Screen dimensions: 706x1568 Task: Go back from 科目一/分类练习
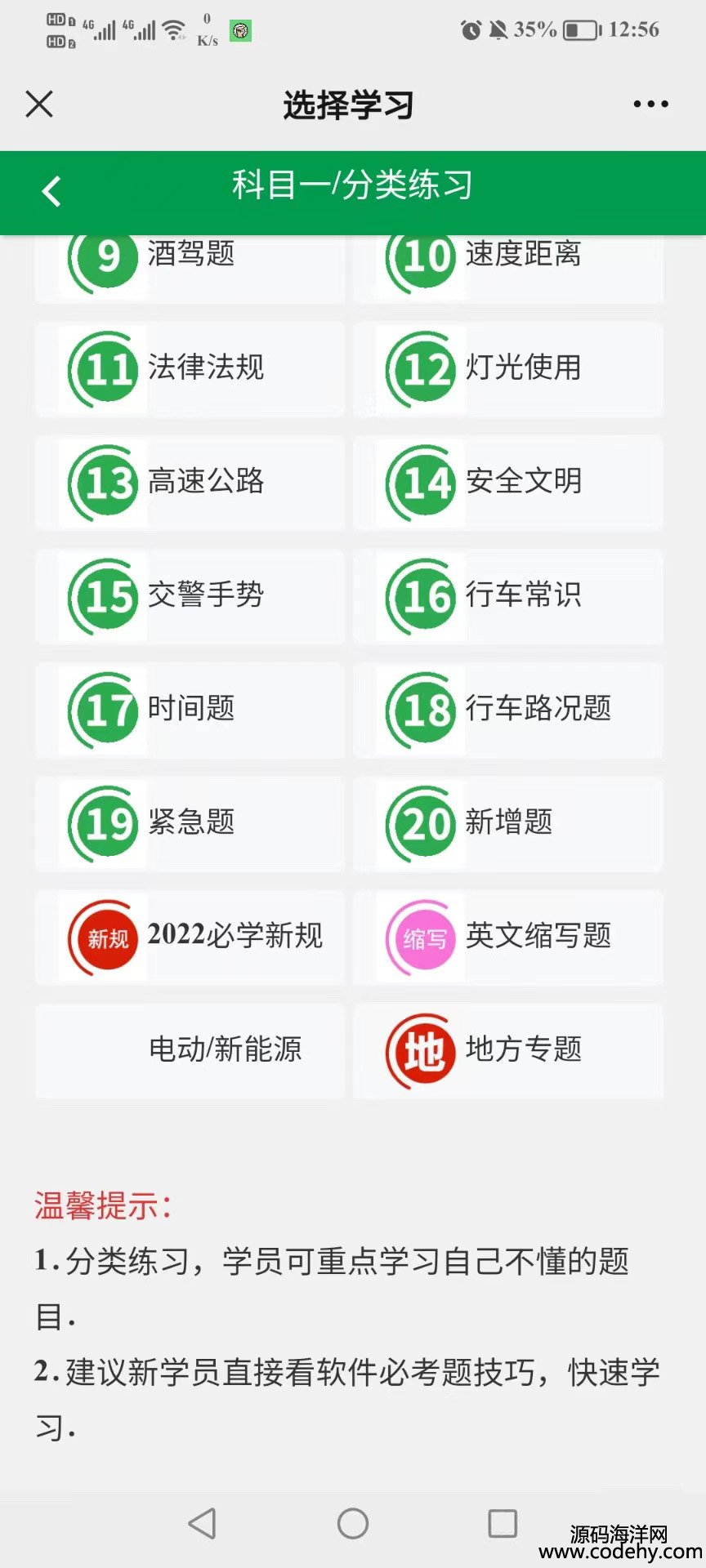point(51,192)
